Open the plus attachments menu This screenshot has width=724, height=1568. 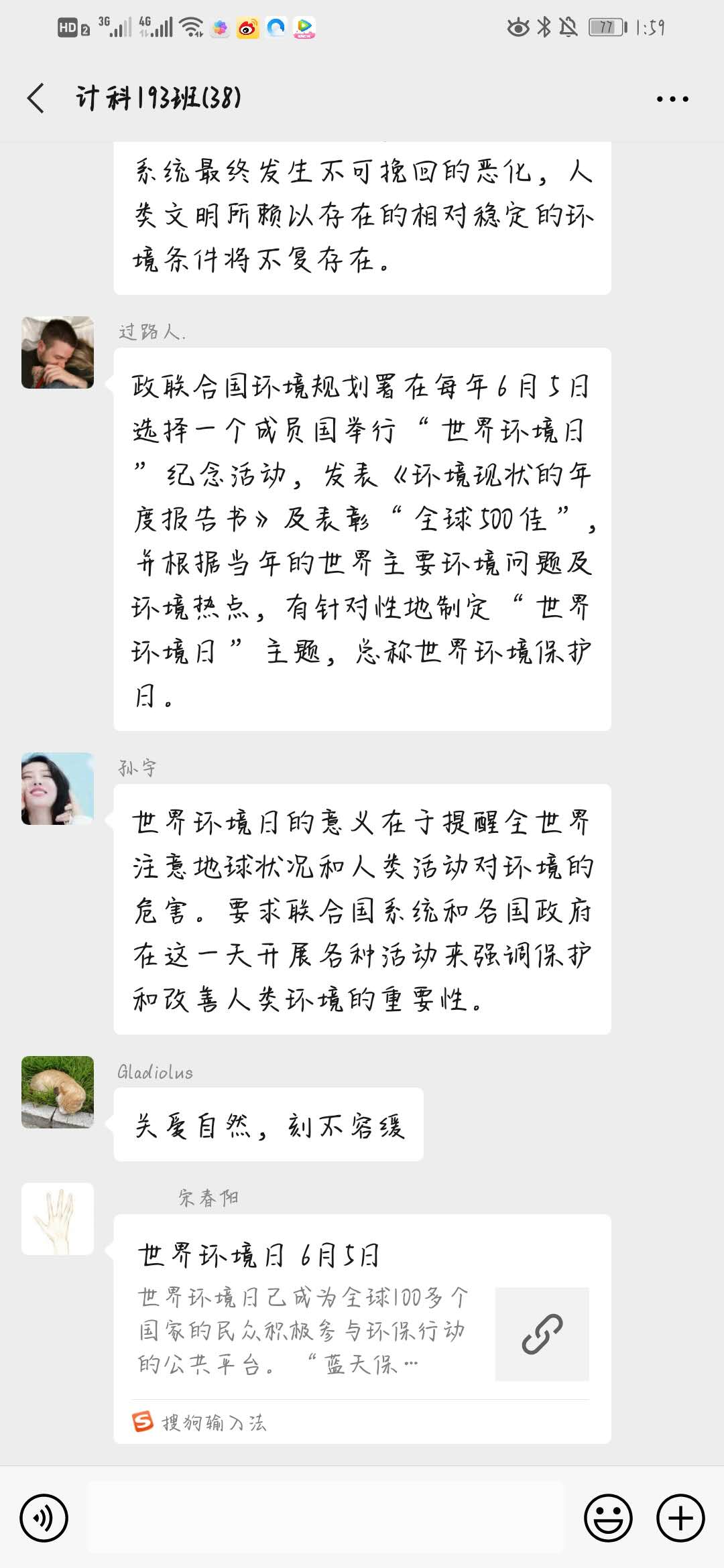pyautogui.click(x=680, y=1518)
